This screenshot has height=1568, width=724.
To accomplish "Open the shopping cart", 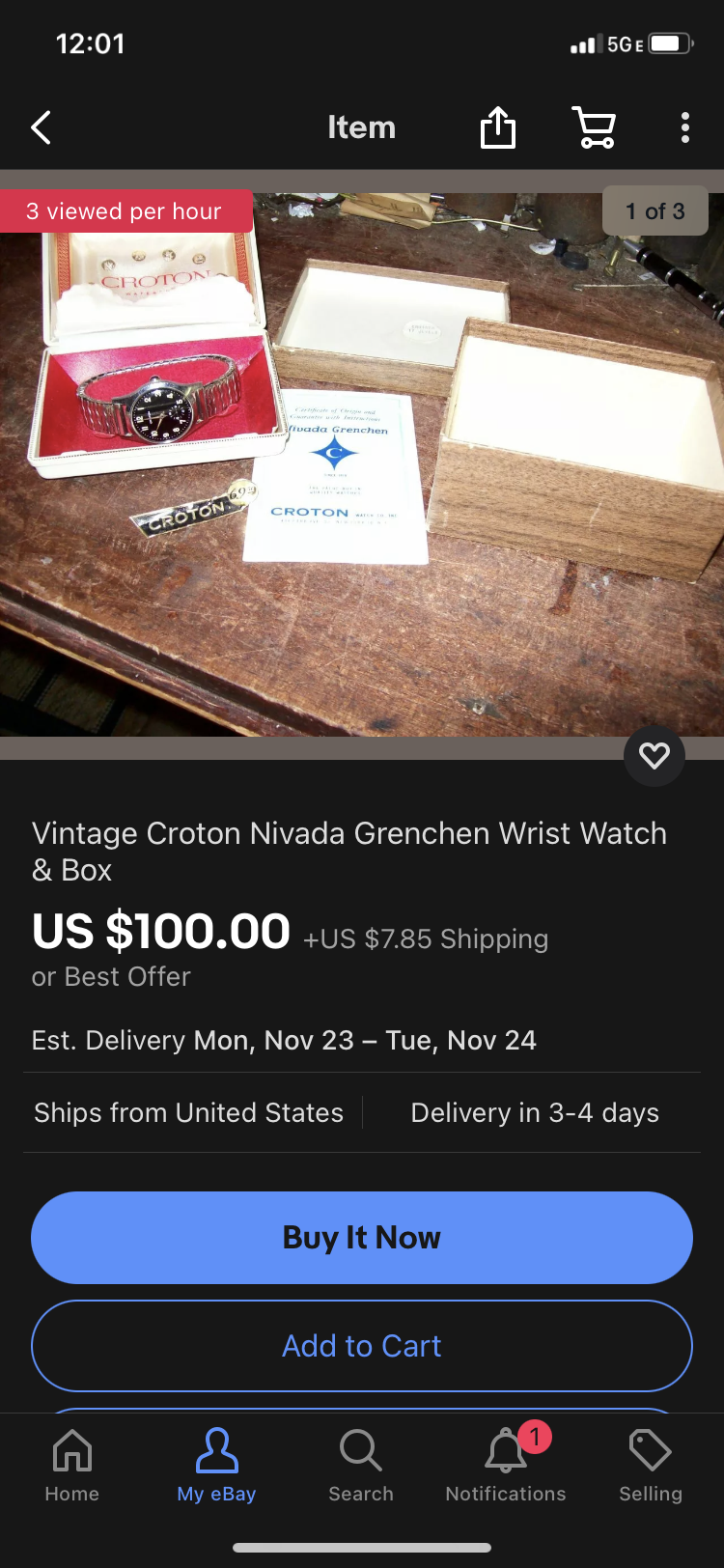I will (594, 127).
